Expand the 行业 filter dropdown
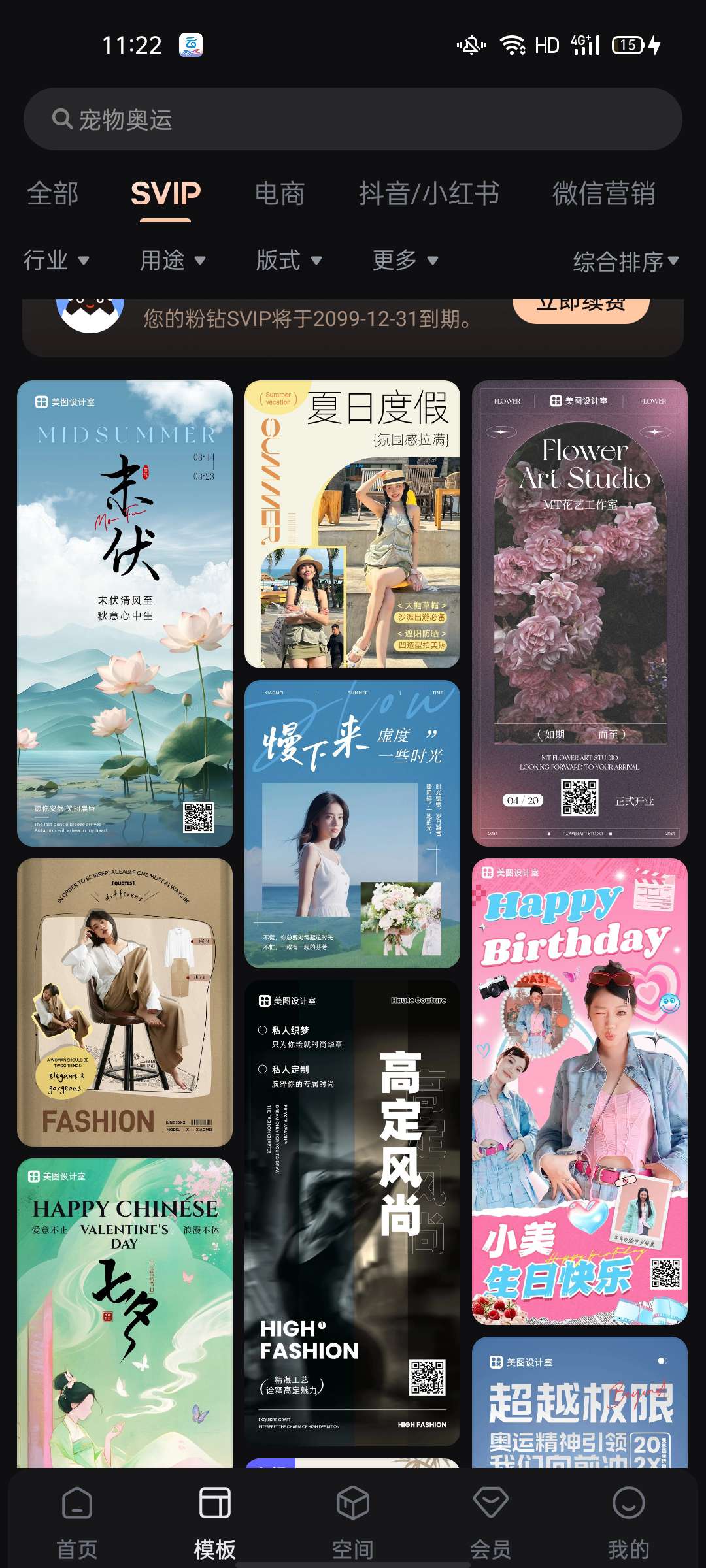706x1568 pixels. coord(56,261)
